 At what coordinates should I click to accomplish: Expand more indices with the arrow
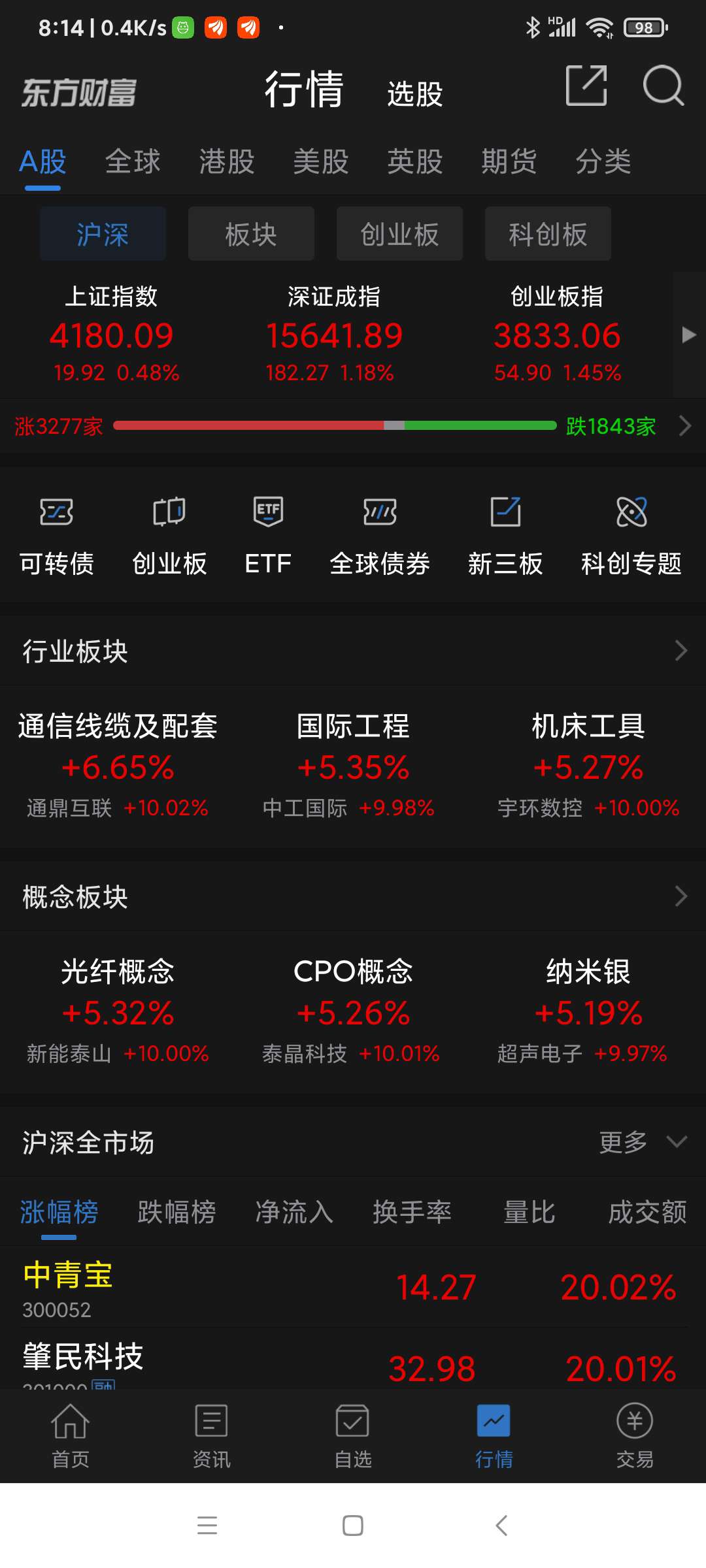[x=688, y=335]
